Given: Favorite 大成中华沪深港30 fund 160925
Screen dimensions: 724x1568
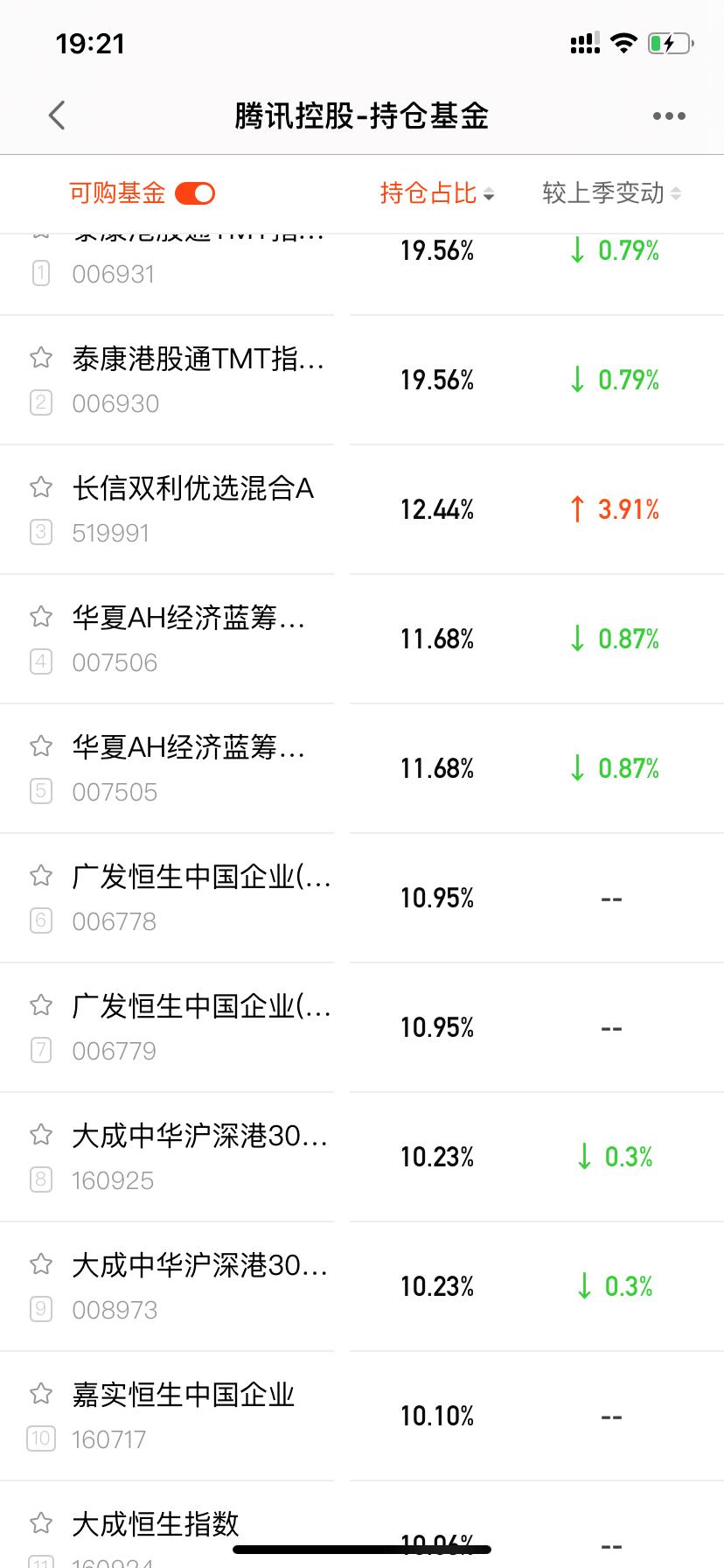Looking at the screenshot, I should coord(39,1134).
